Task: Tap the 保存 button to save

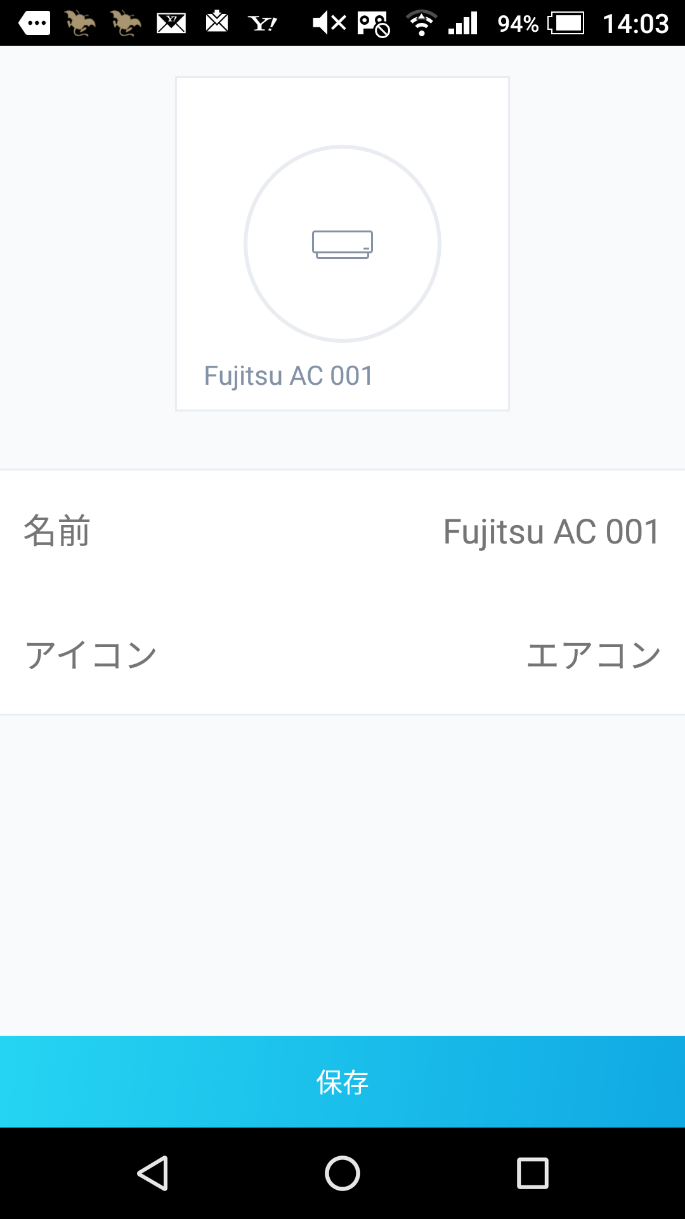Action: [x=342, y=1081]
